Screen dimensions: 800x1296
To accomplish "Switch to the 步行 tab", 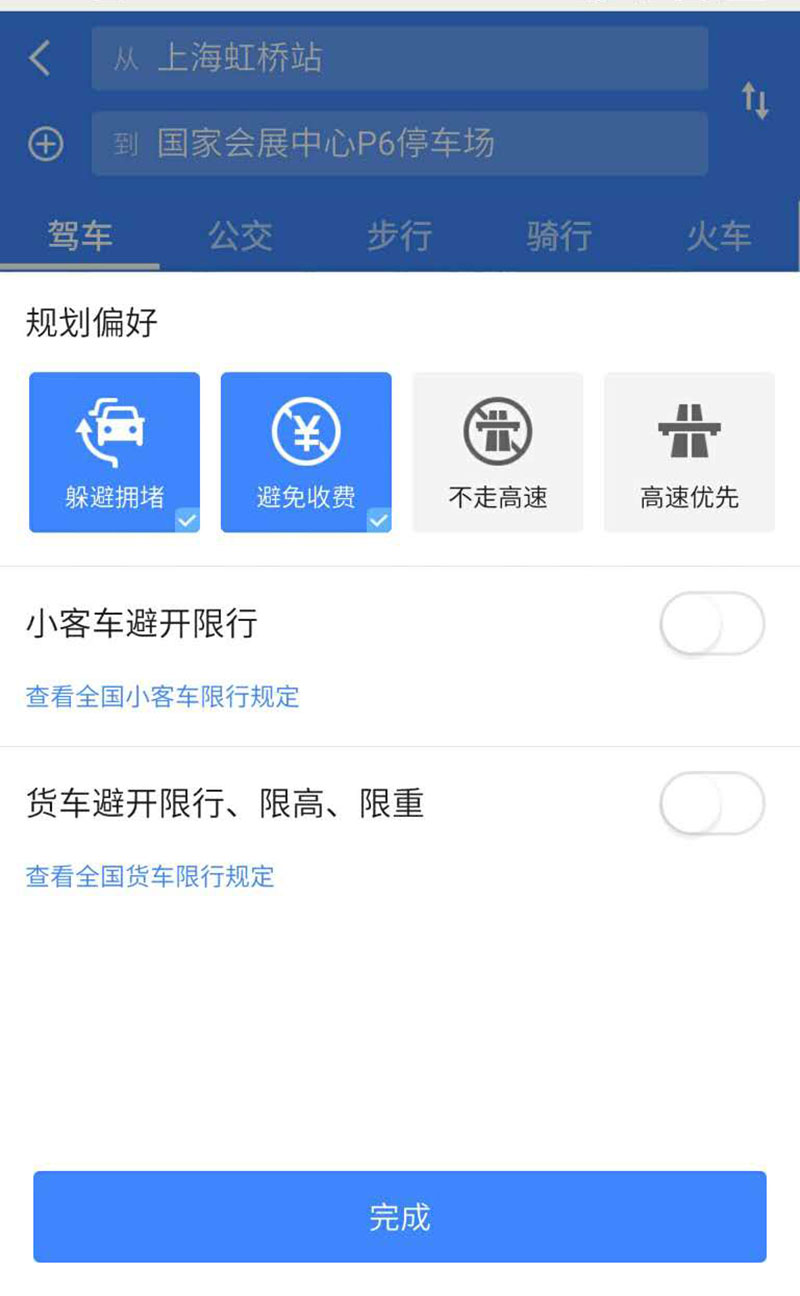I will tap(399, 237).
